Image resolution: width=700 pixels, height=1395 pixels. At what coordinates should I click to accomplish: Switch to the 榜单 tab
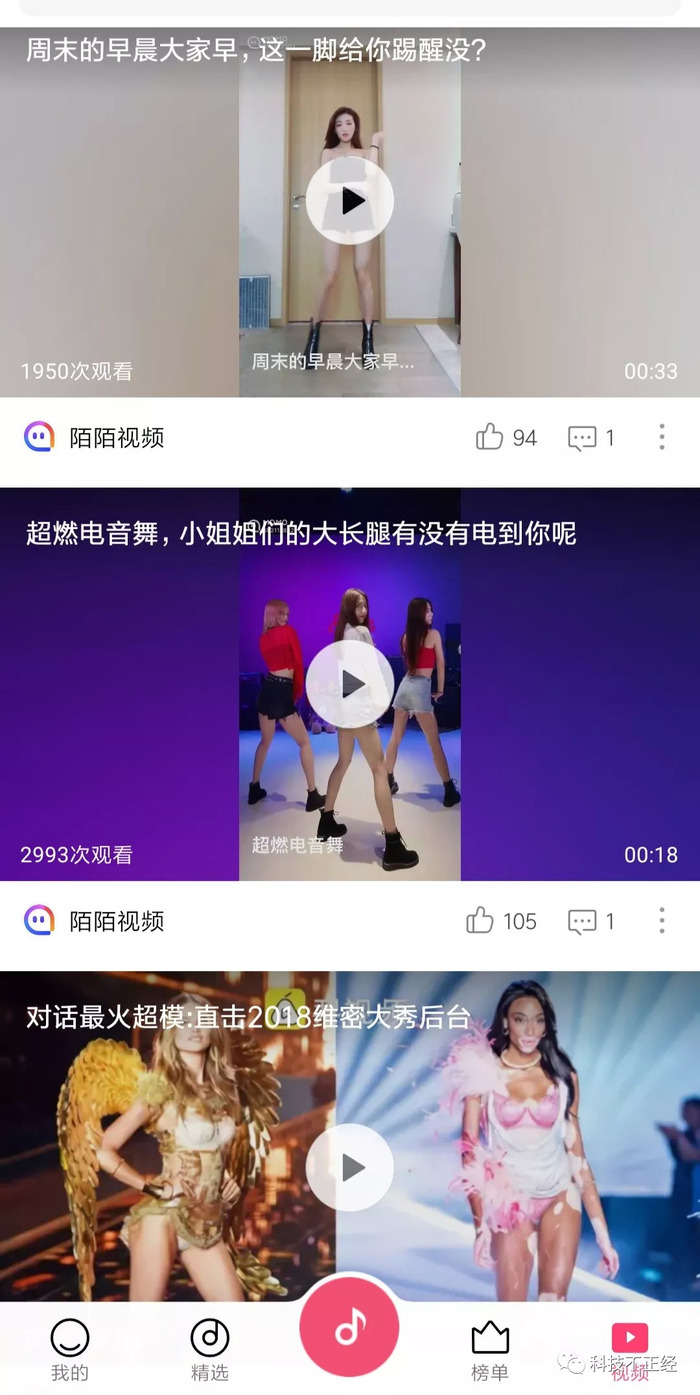coord(490,1349)
